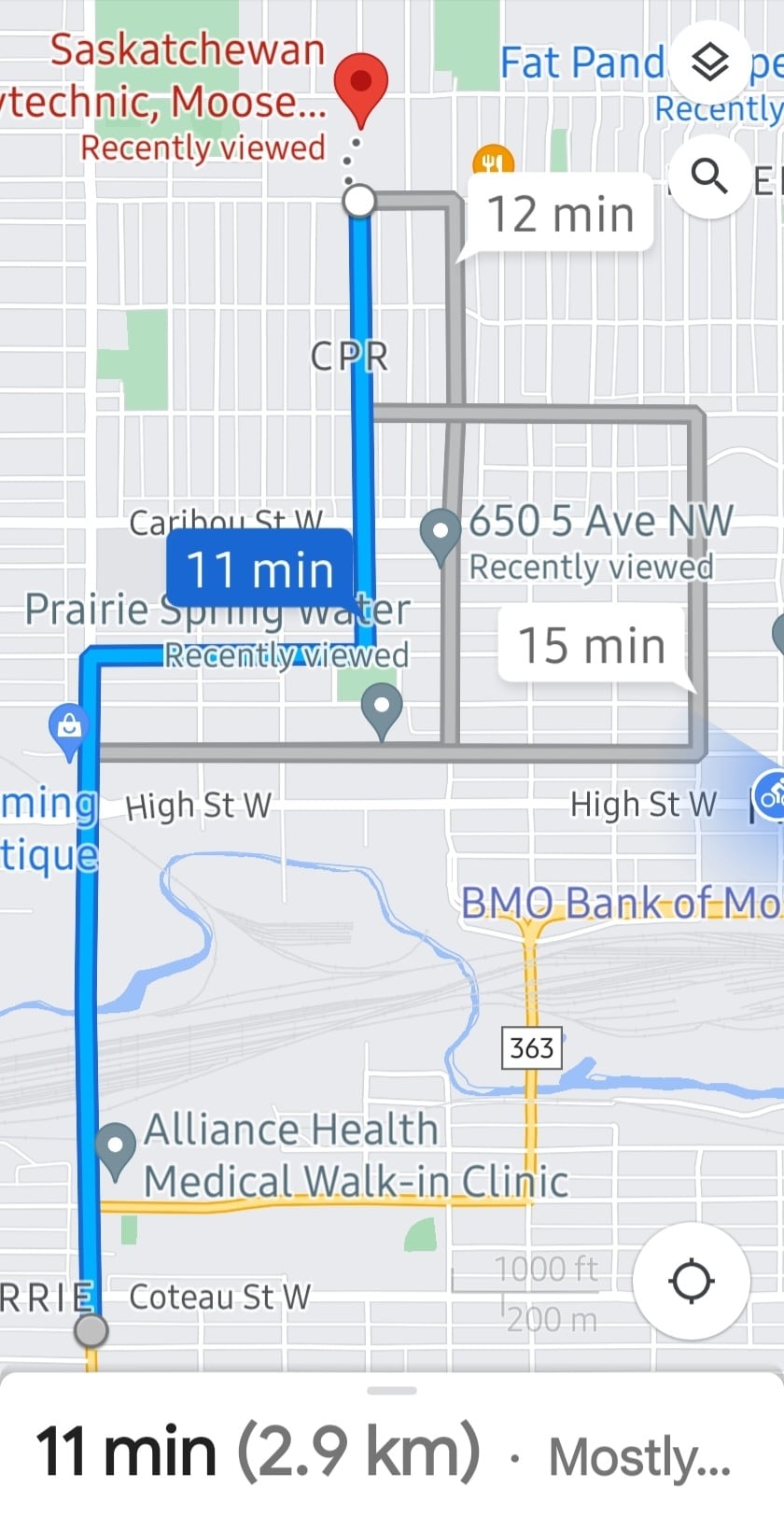Open the map layers button

pos(710,63)
